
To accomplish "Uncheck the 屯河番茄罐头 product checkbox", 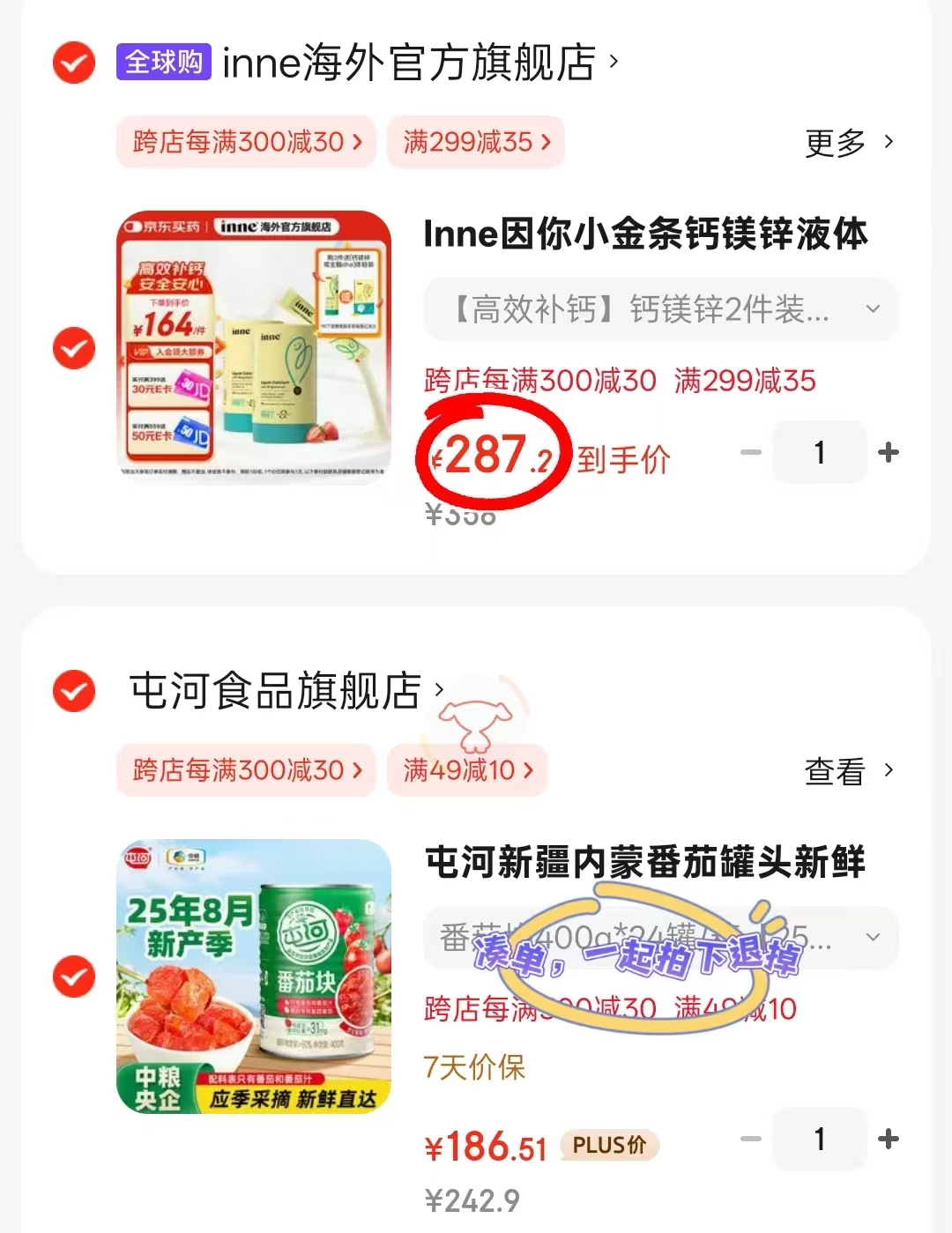I will tap(73, 978).
